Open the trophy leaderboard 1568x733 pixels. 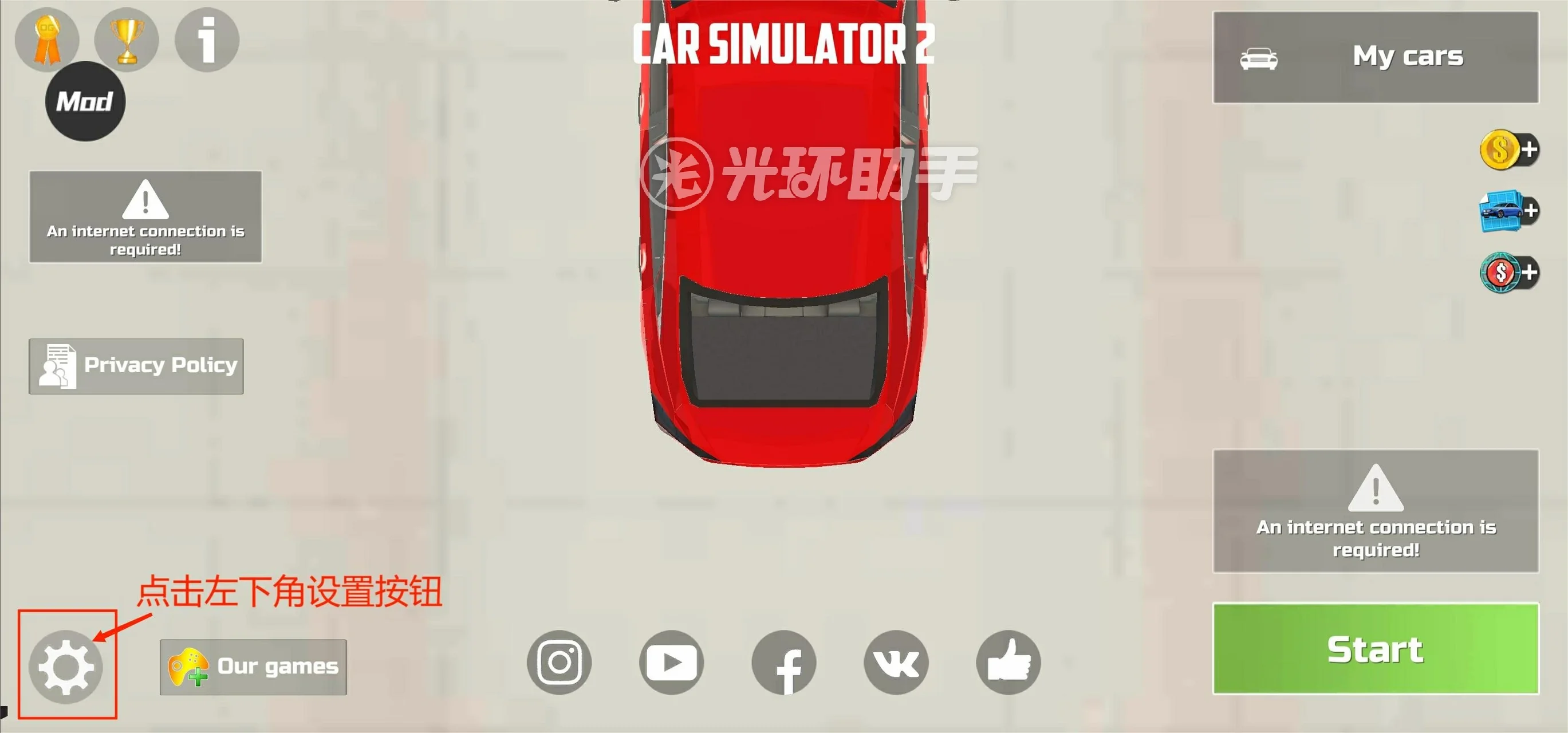tap(127, 40)
